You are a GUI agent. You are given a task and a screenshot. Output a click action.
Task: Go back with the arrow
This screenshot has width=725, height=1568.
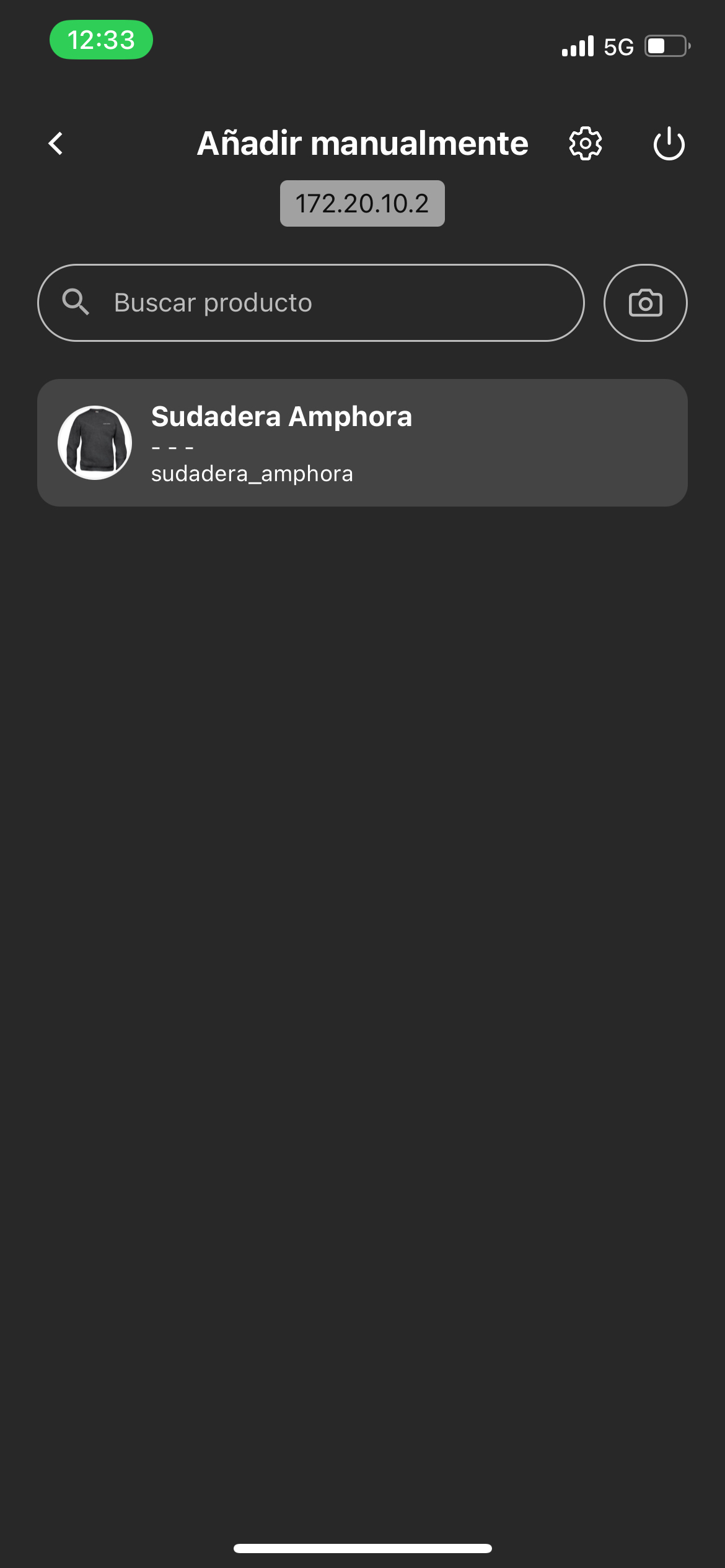(56, 144)
